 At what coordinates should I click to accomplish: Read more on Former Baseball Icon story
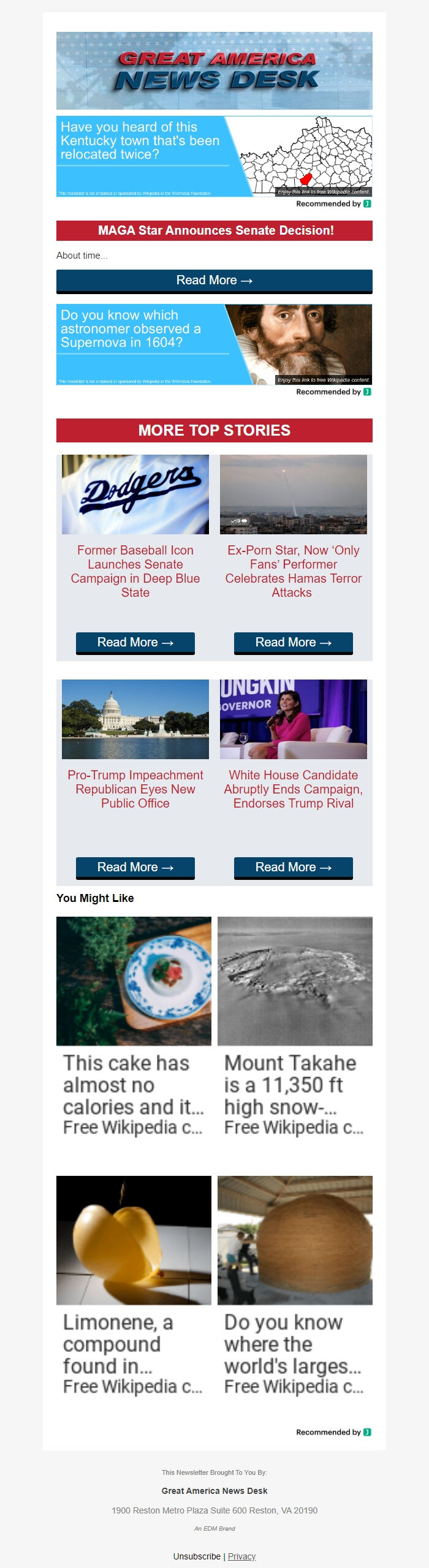(x=135, y=642)
